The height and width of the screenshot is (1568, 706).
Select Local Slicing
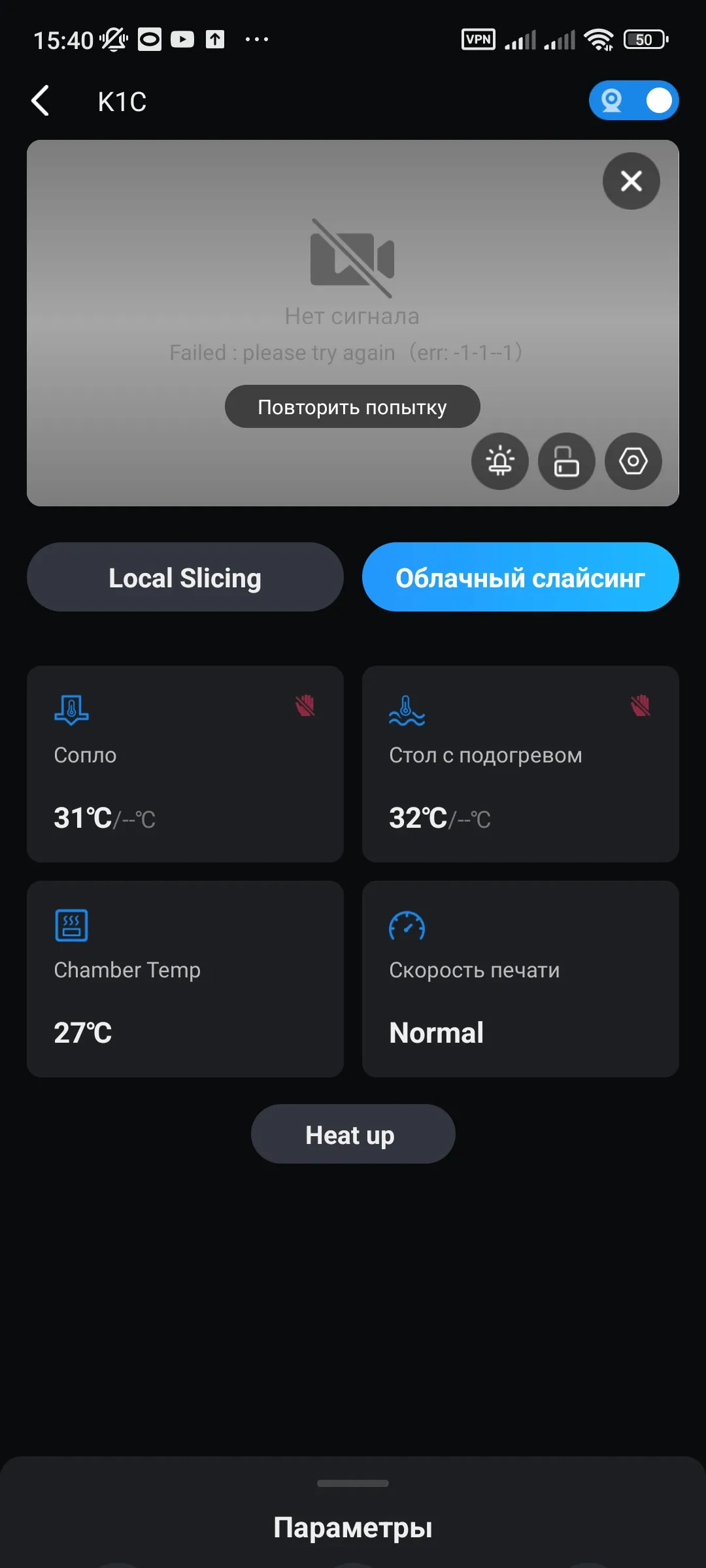pos(185,578)
